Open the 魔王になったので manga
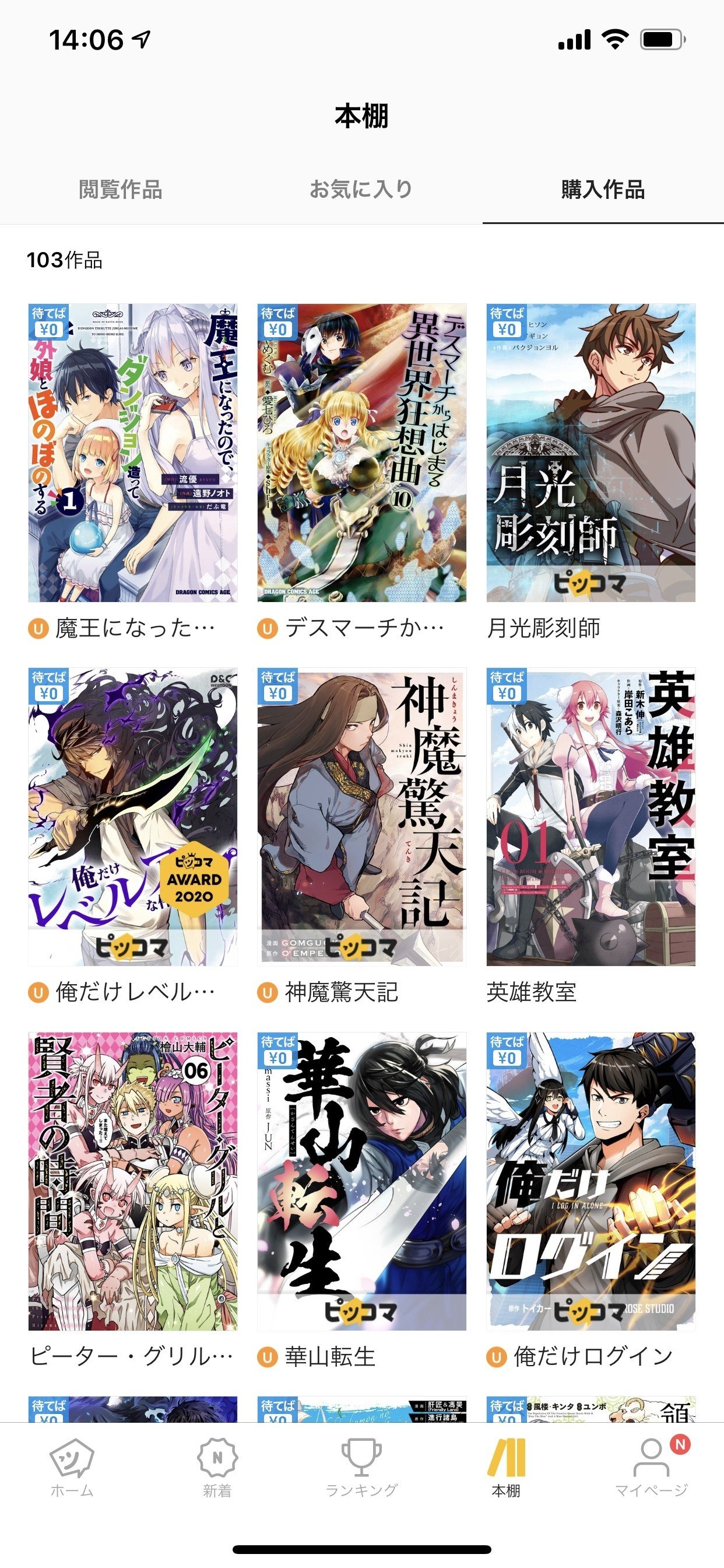The height and width of the screenshot is (1568, 724). click(133, 453)
